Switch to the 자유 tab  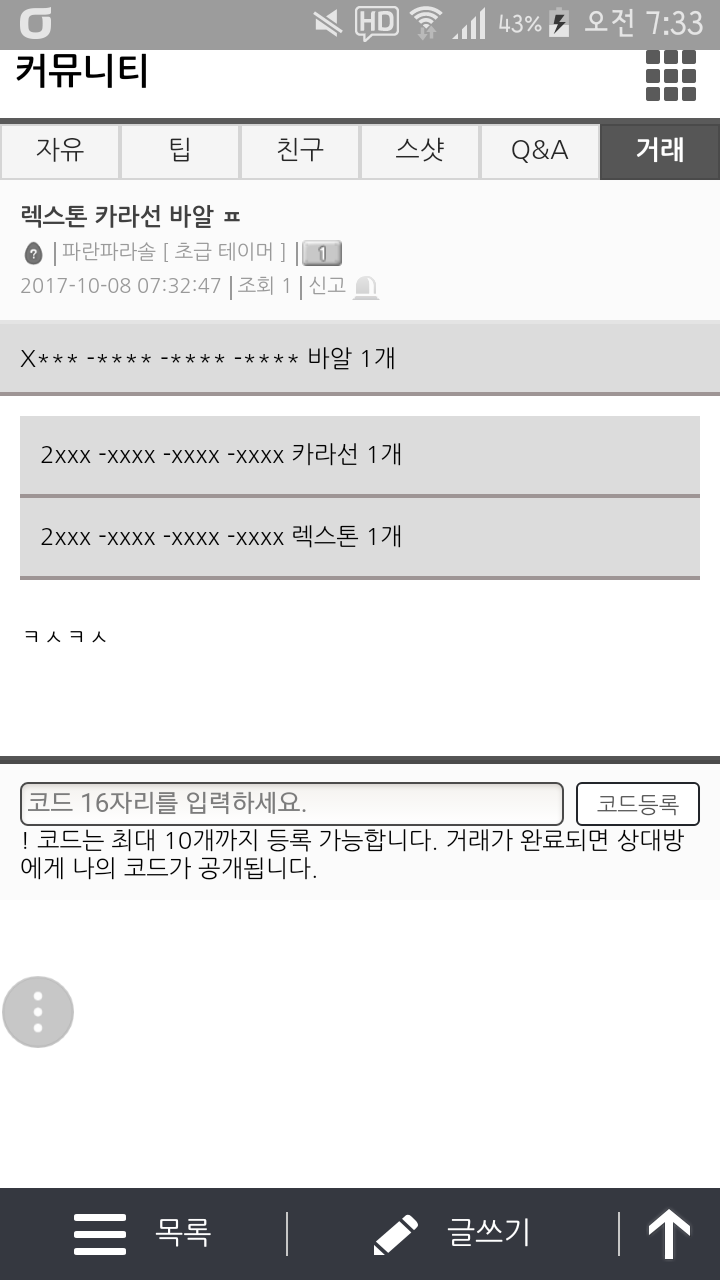click(60, 151)
